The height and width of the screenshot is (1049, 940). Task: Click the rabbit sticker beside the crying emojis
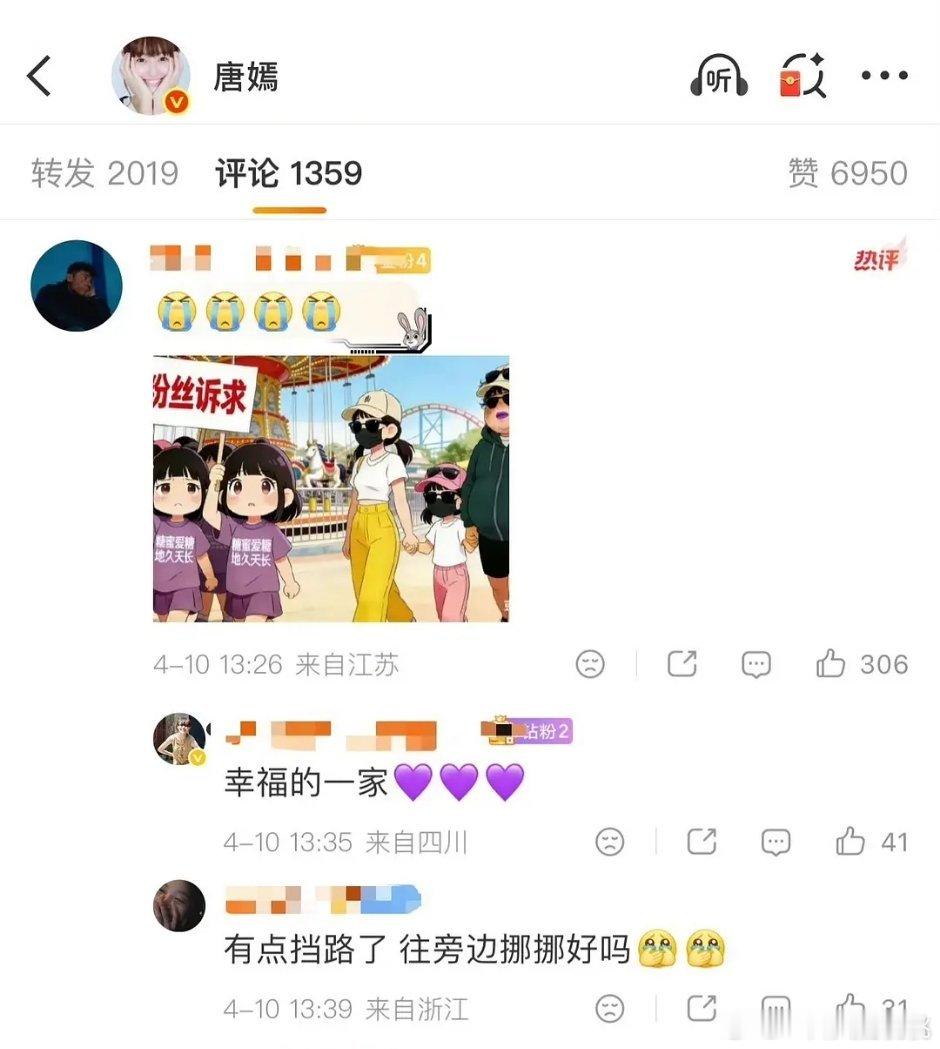point(412,330)
